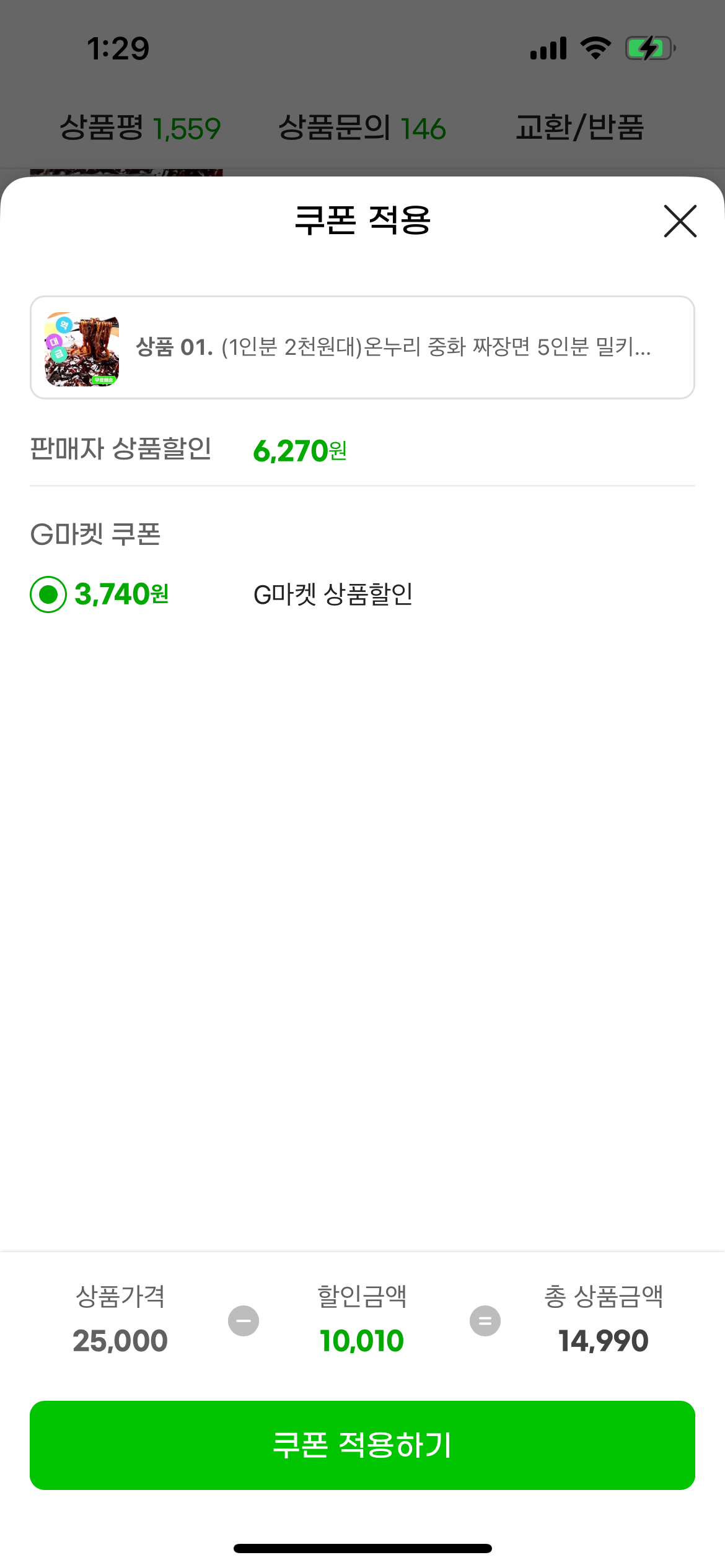725x1568 pixels.
Task: Tap the 쿠폰 적용하기 button
Action: 362,1445
